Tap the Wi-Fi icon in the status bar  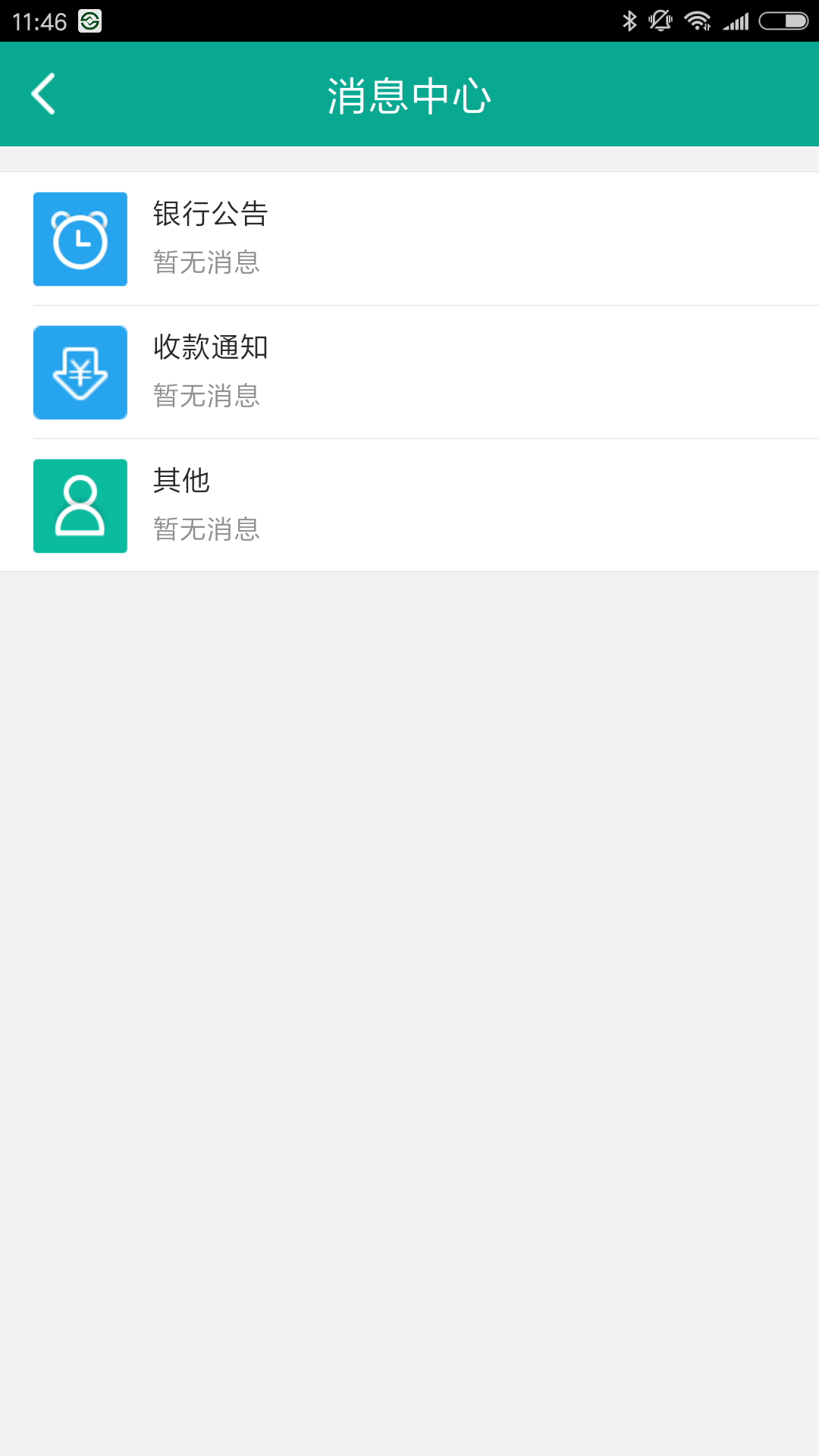(x=698, y=20)
